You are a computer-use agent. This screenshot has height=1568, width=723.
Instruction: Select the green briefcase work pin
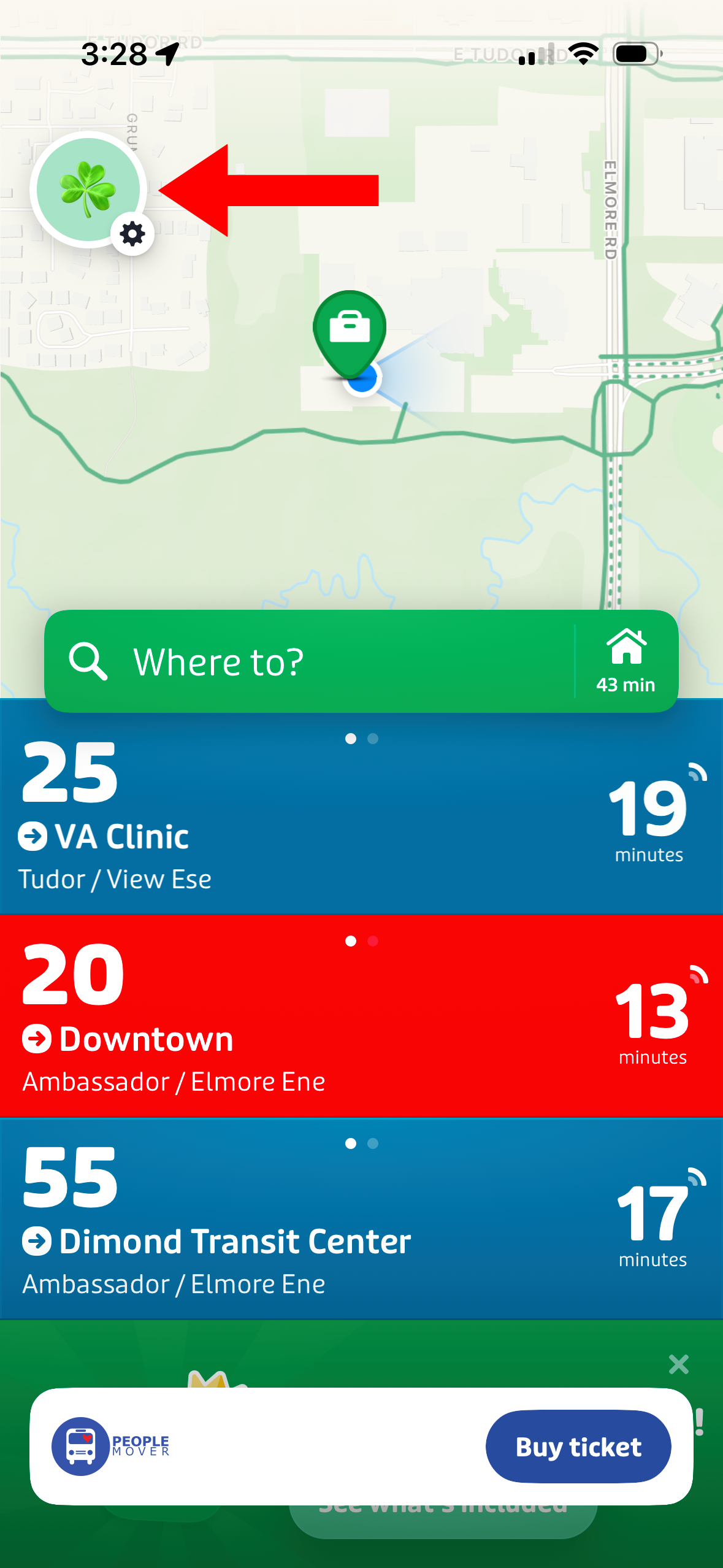pyautogui.click(x=350, y=330)
